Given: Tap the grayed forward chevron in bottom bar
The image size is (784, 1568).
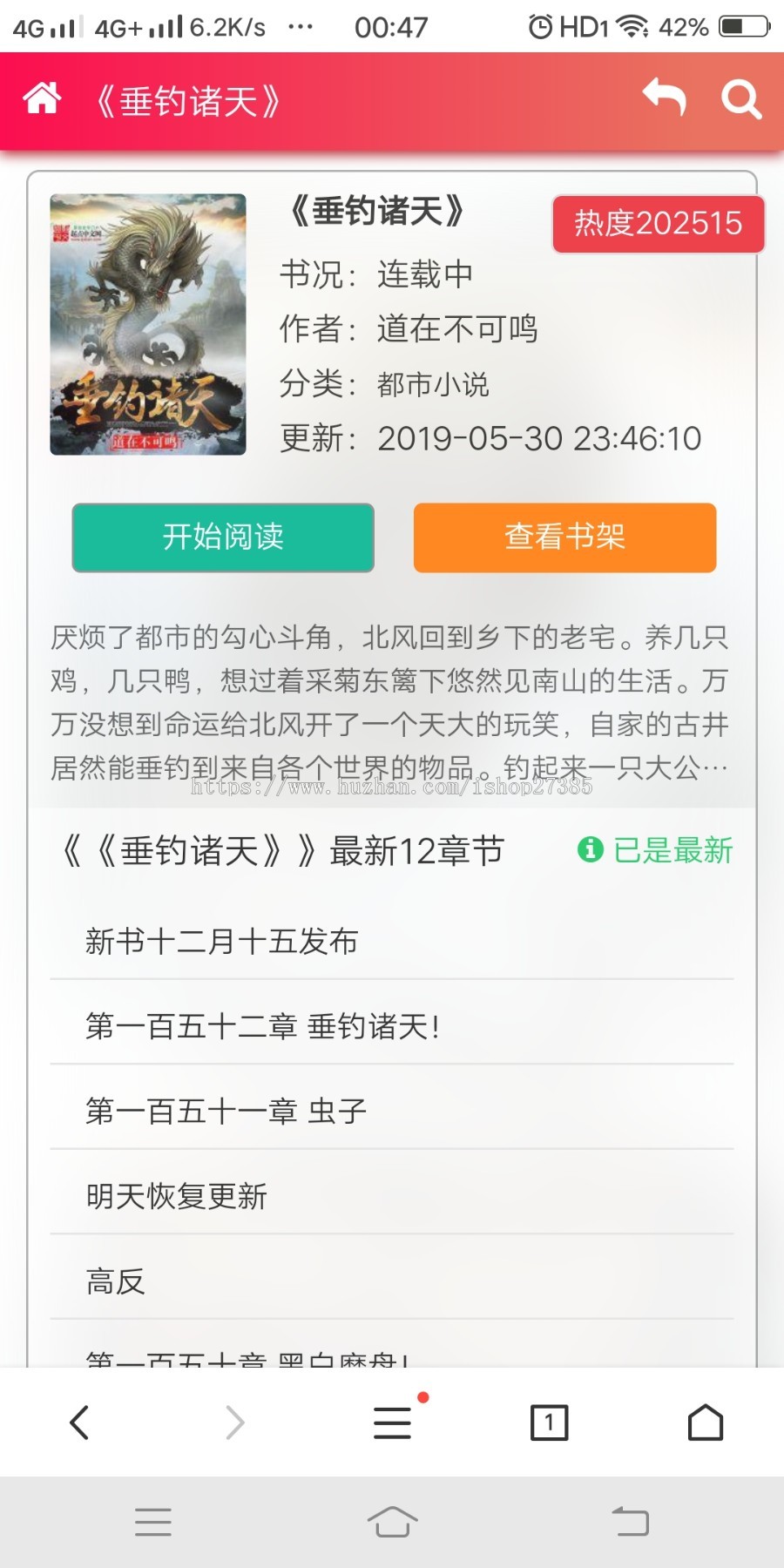Looking at the screenshot, I should 234,1423.
